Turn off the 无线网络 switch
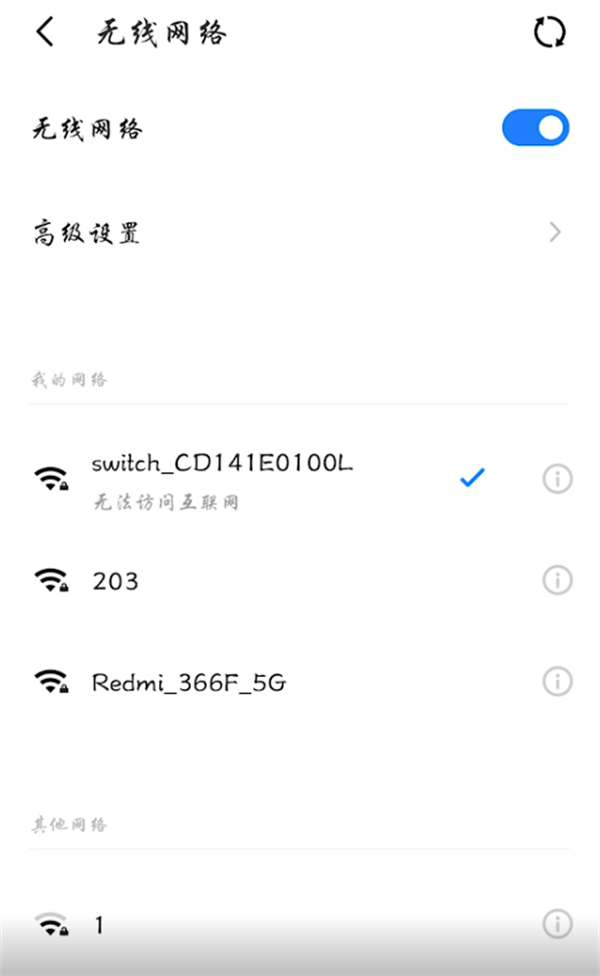 pyautogui.click(x=535, y=128)
